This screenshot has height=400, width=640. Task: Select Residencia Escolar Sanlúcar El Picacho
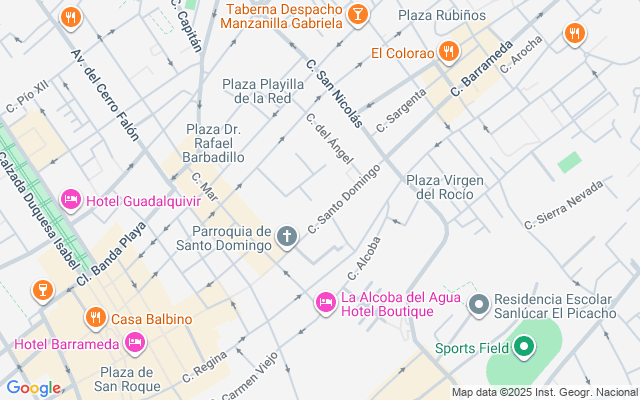479,302
